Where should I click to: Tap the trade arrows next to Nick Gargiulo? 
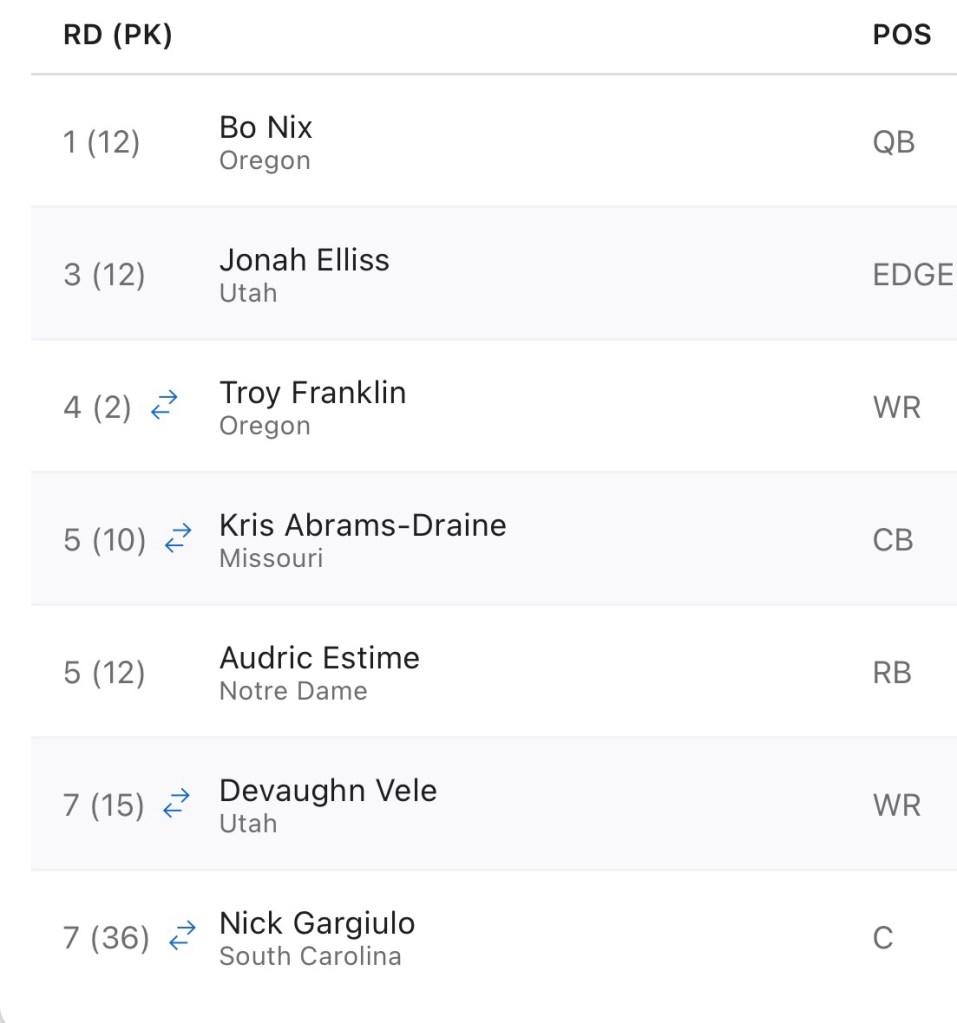[x=182, y=936]
